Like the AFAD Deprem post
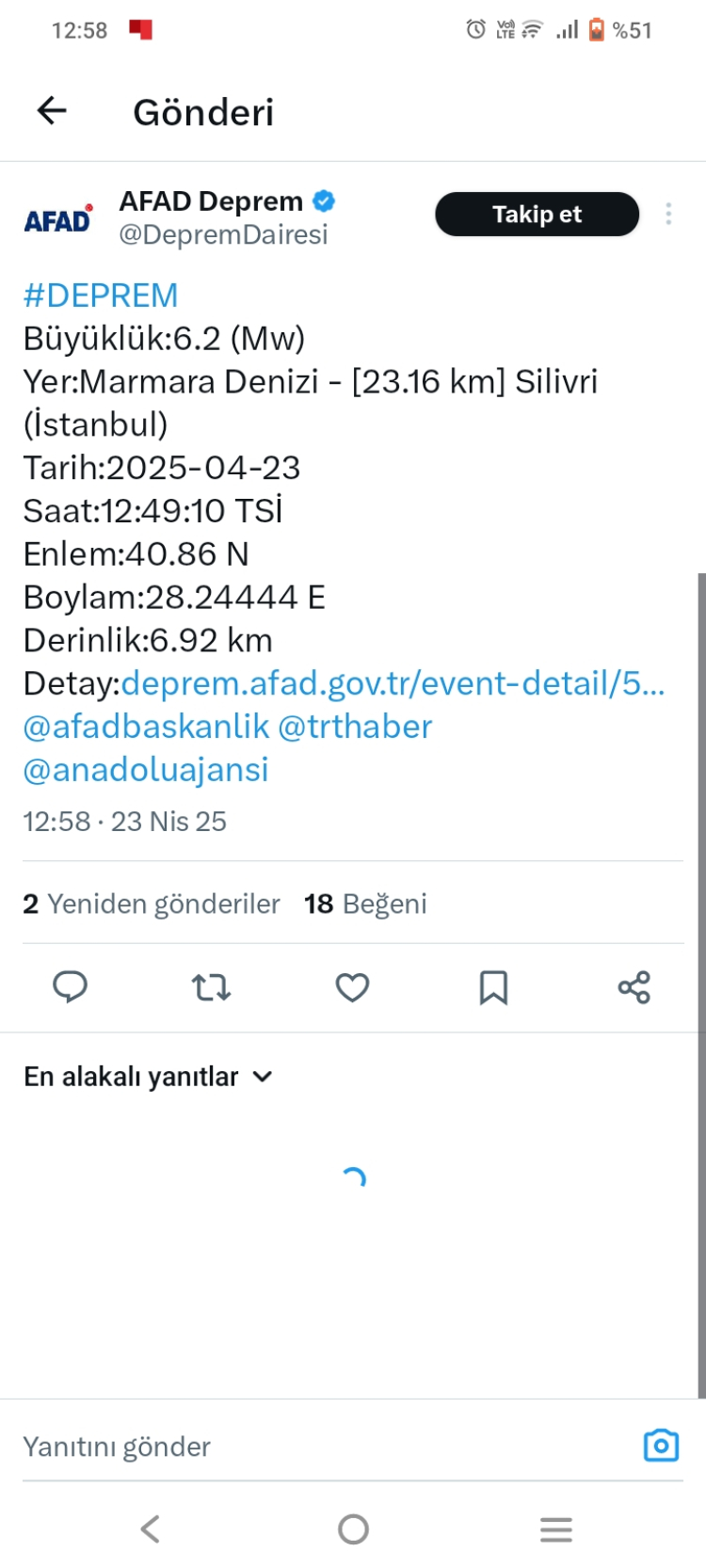 coord(352,987)
